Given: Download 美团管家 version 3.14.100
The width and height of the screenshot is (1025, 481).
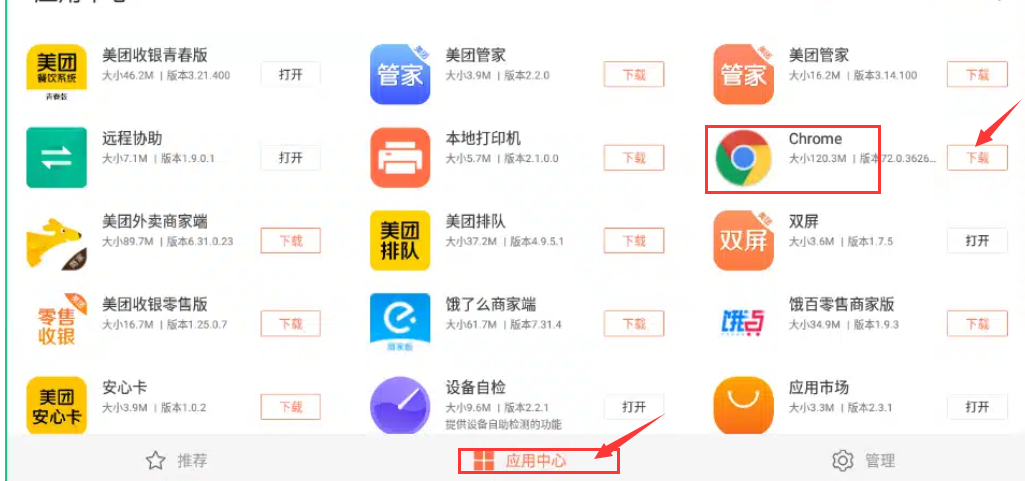Looking at the screenshot, I should coord(977,74).
